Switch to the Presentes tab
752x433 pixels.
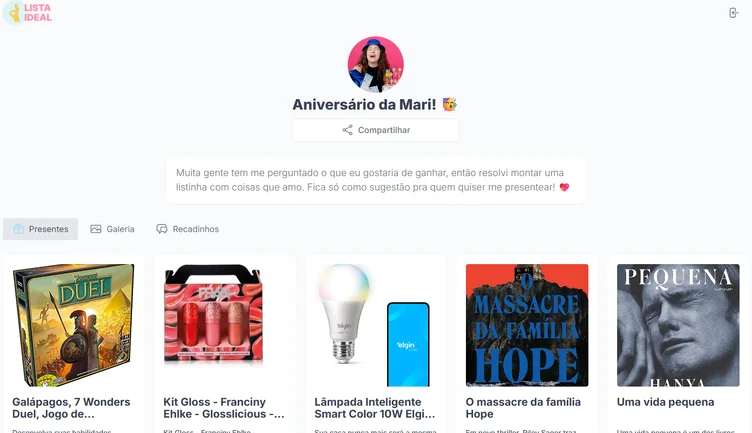pyautogui.click(x=41, y=229)
